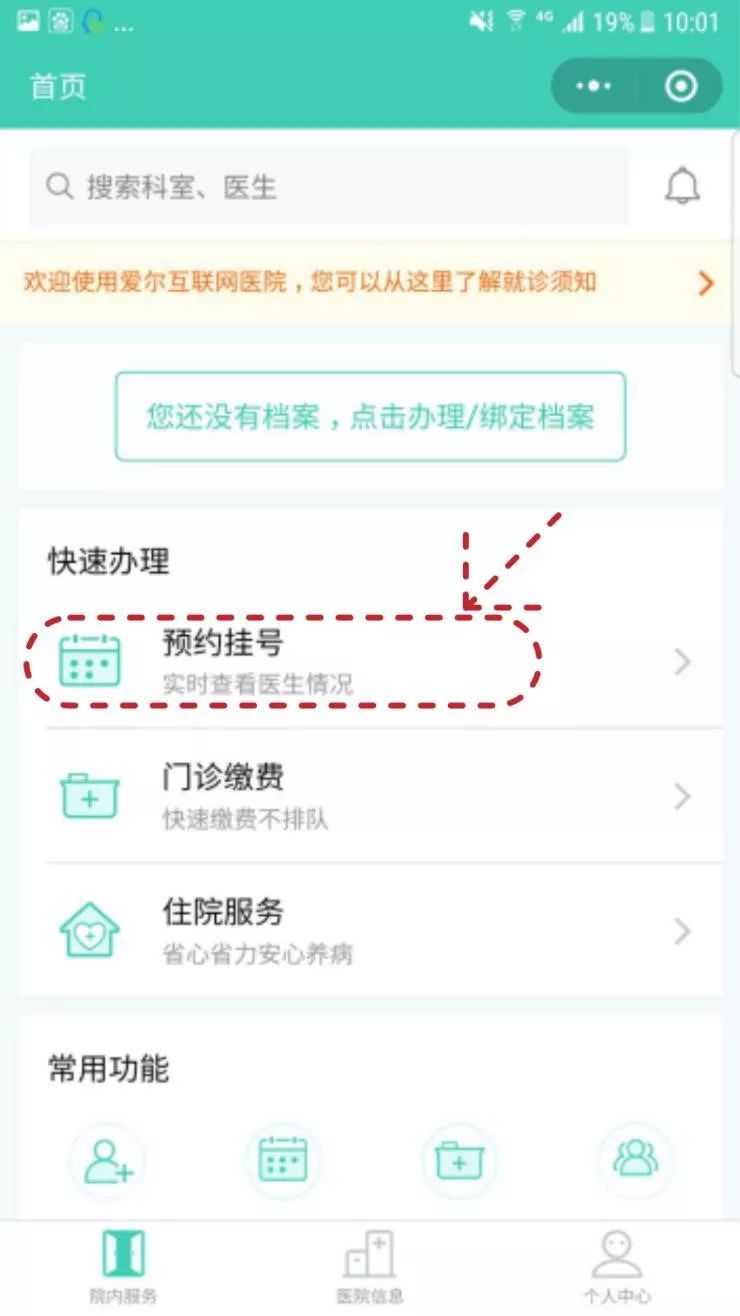Image resolution: width=740 pixels, height=1316 pixels.
Task: Tap the add-person icon in 常用功能
Action: pyautogui.click(x=108, y=1162)
